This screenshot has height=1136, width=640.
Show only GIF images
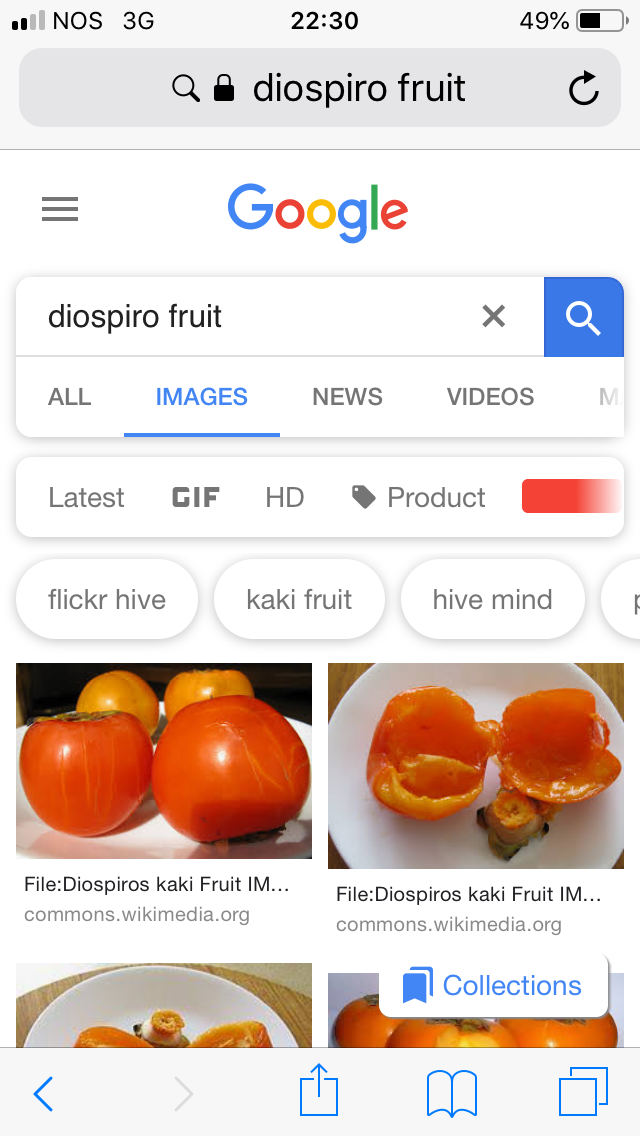pos(195,497)
